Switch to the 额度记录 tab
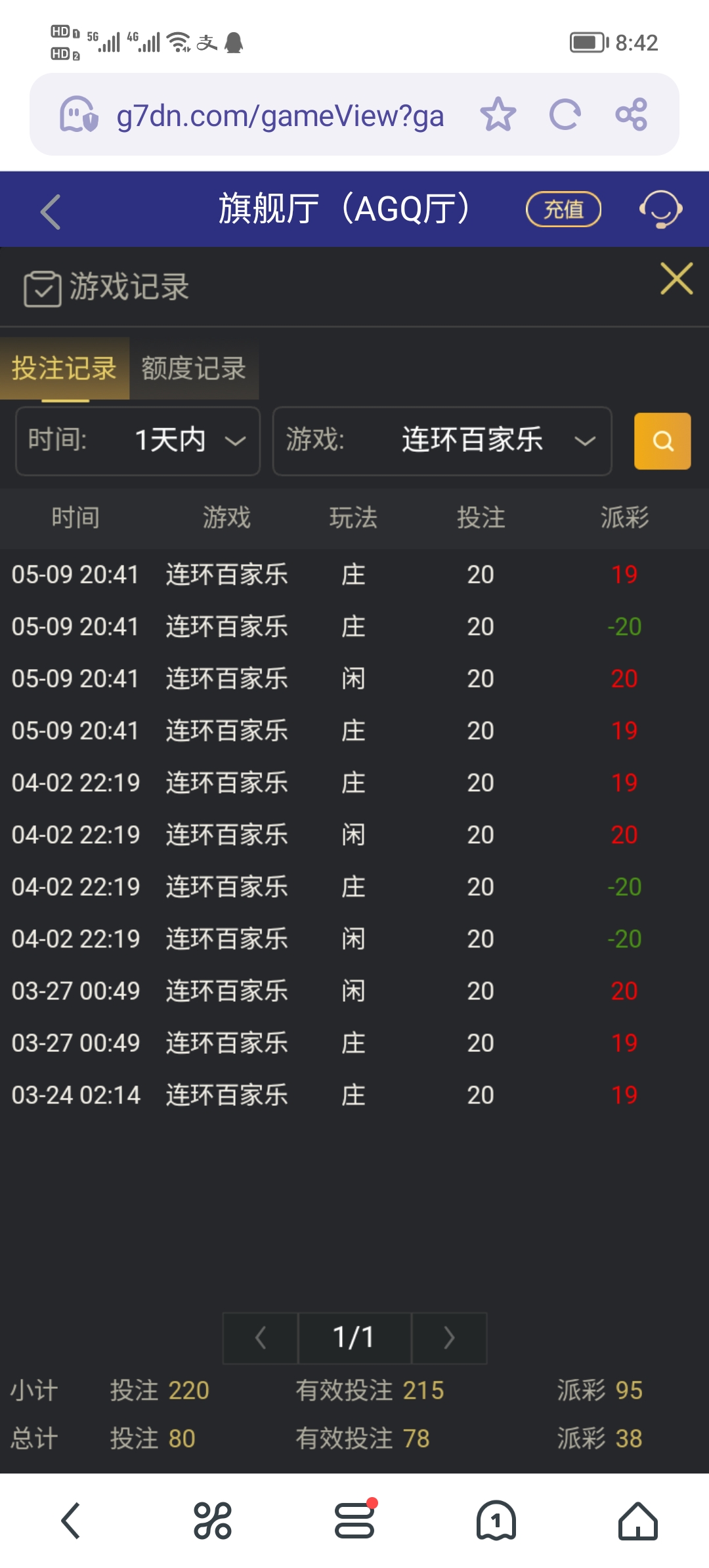 [194, 368]
